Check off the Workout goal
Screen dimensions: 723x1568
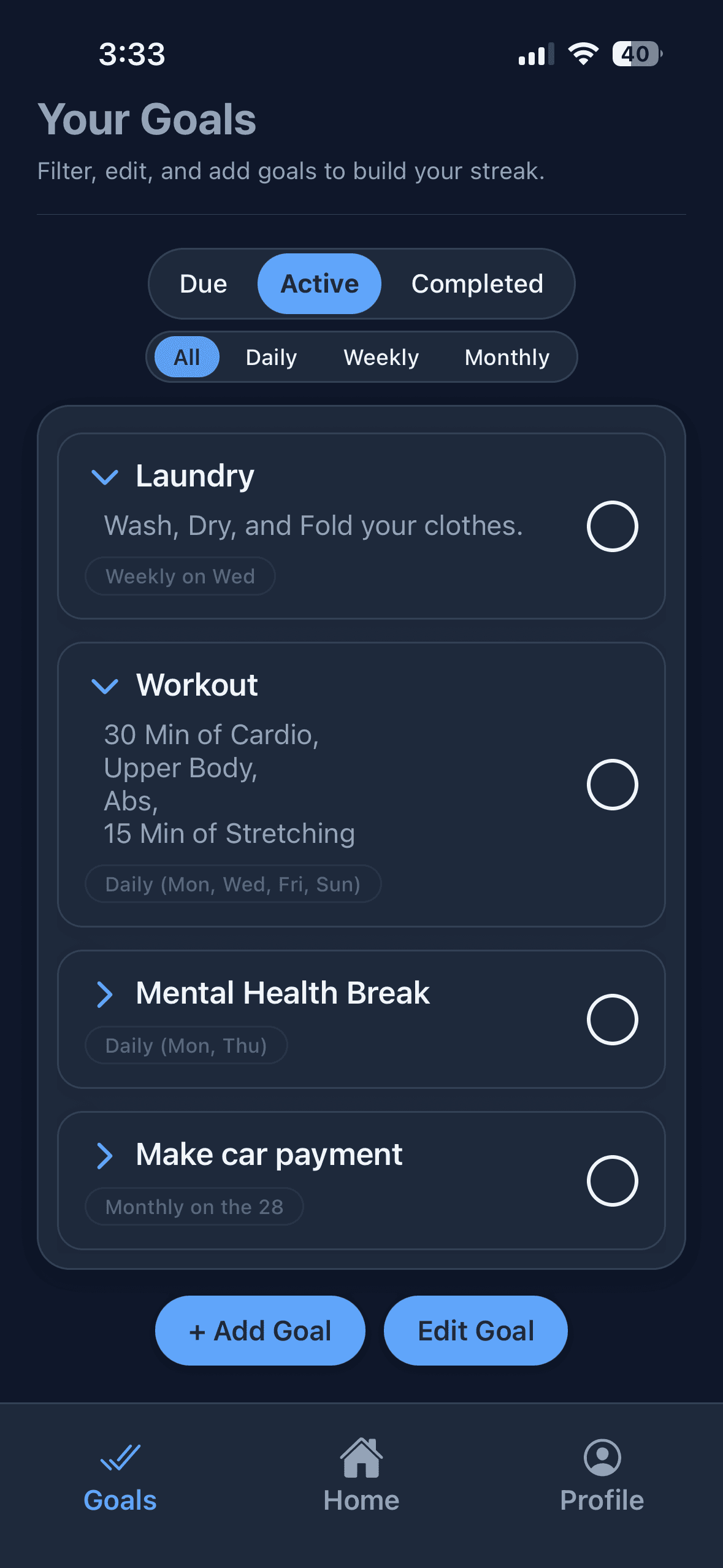click(x=612, y=785)
